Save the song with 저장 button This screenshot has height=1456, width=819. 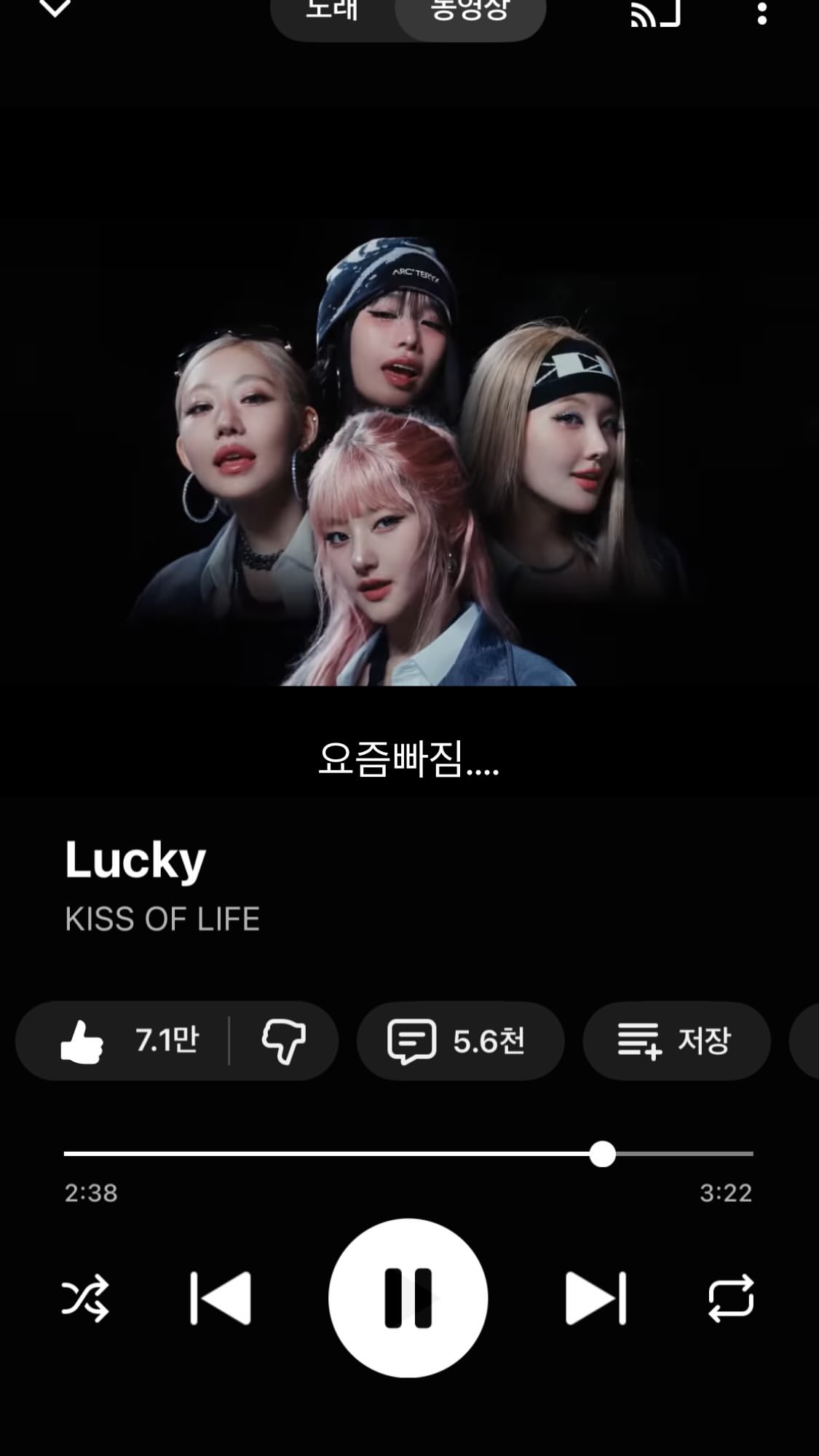tap(676, 1040)
